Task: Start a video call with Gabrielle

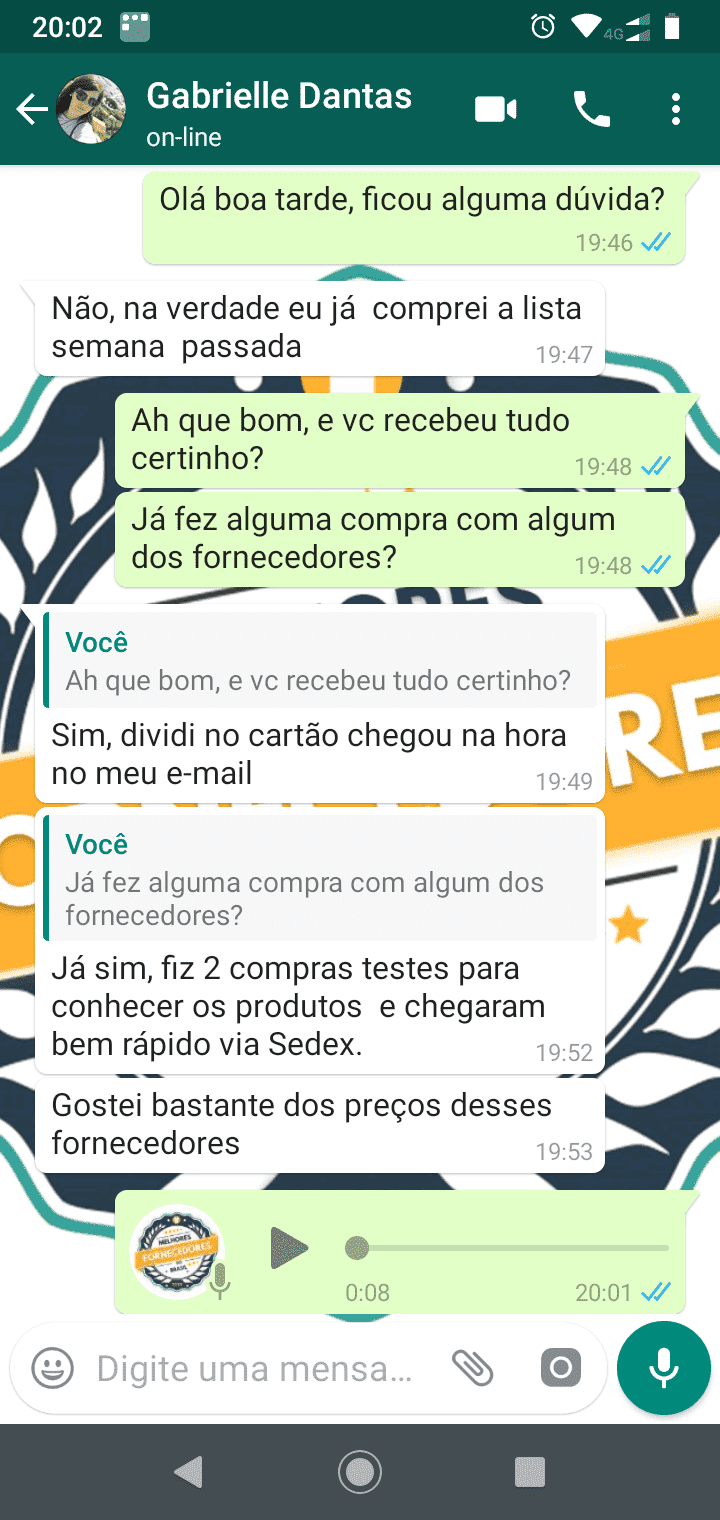Action: [496, 110]
